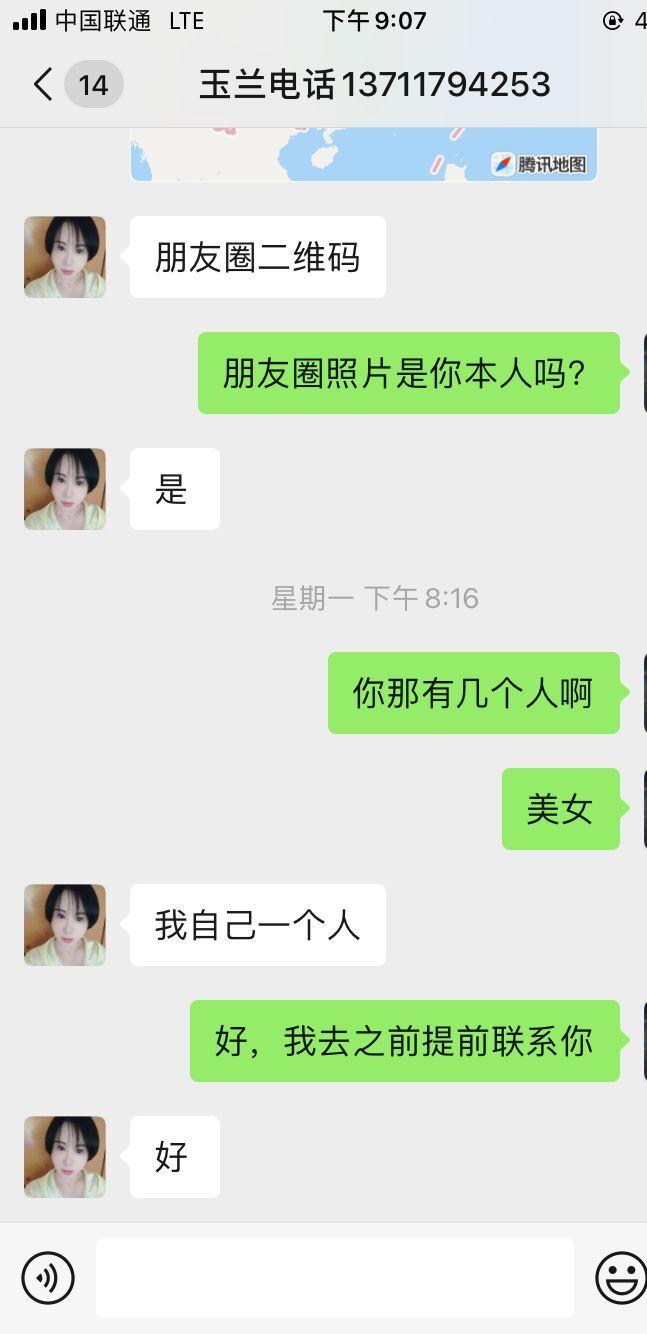Open the shared location map message
This screenshot has height=1334, width=647.
(x=363, y=155)
